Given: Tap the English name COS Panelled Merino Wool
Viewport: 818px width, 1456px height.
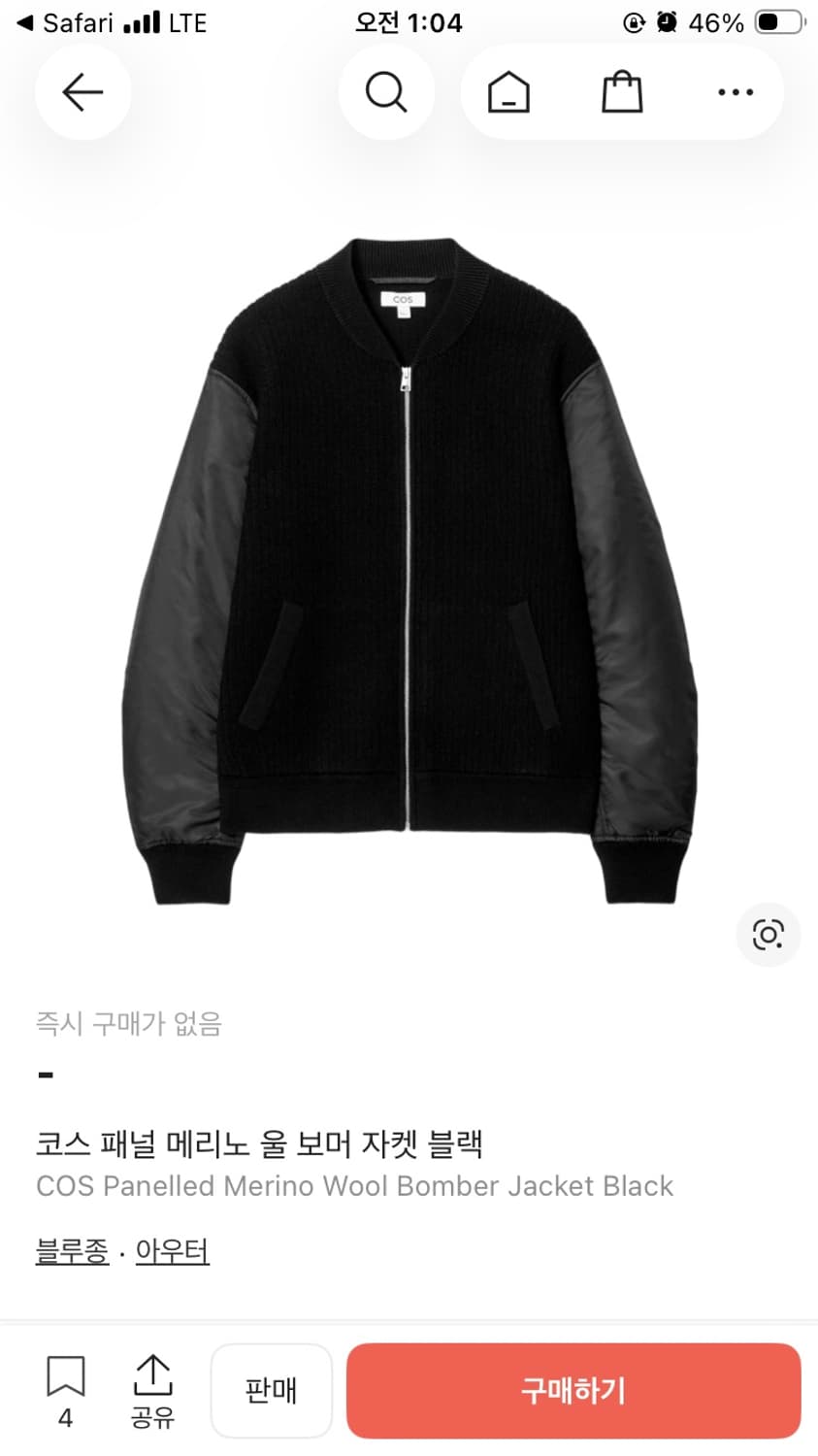Looking at the screenshot, I should [x=354, y=1185].
